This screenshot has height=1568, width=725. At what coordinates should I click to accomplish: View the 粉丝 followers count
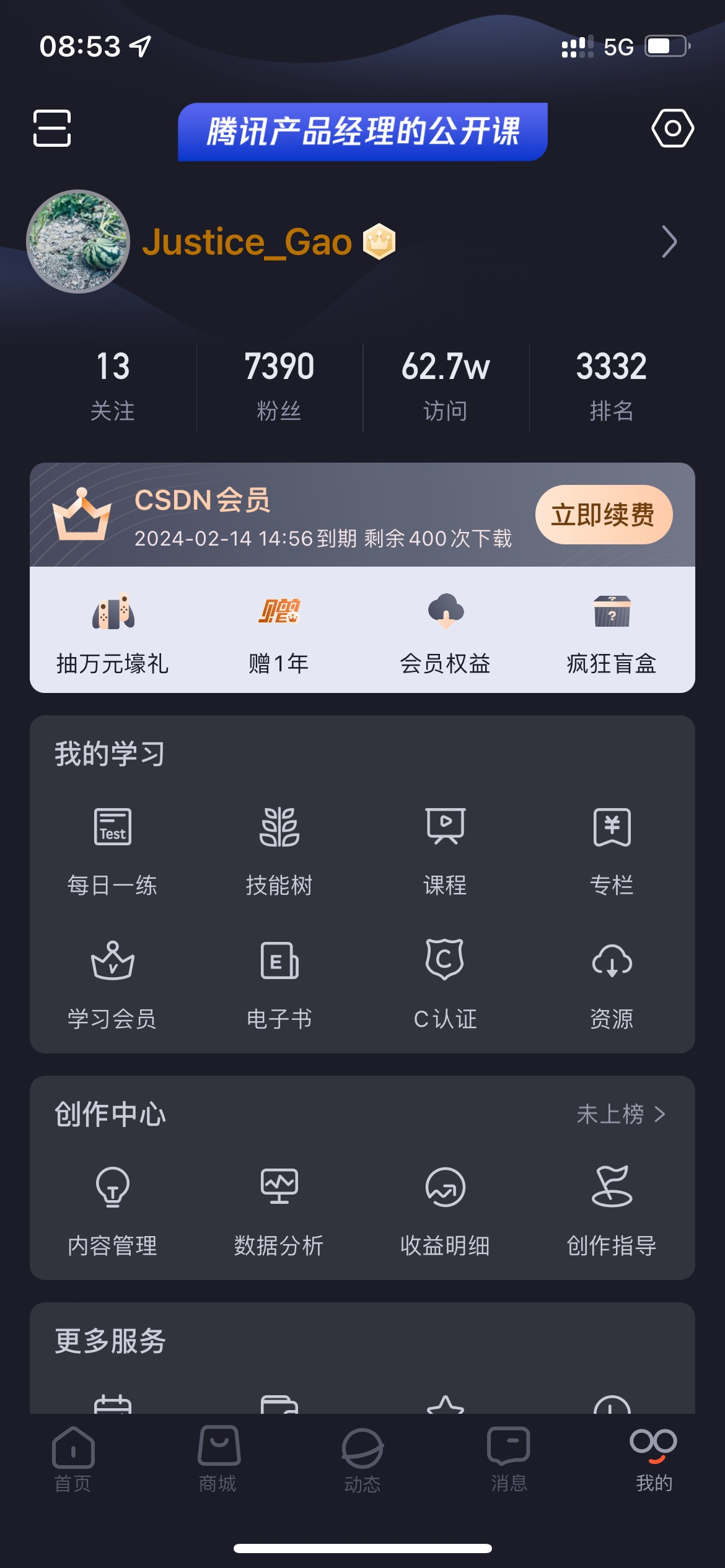click(x=279, y=385)
